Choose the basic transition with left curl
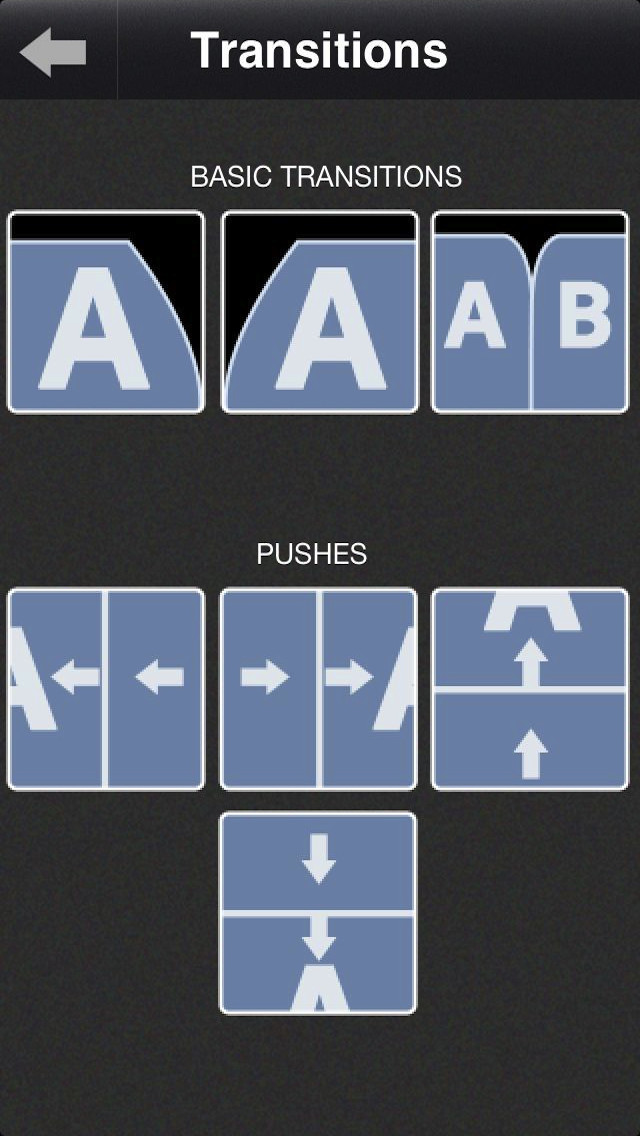Screen dimensions: 640x1136 [320, 312]
